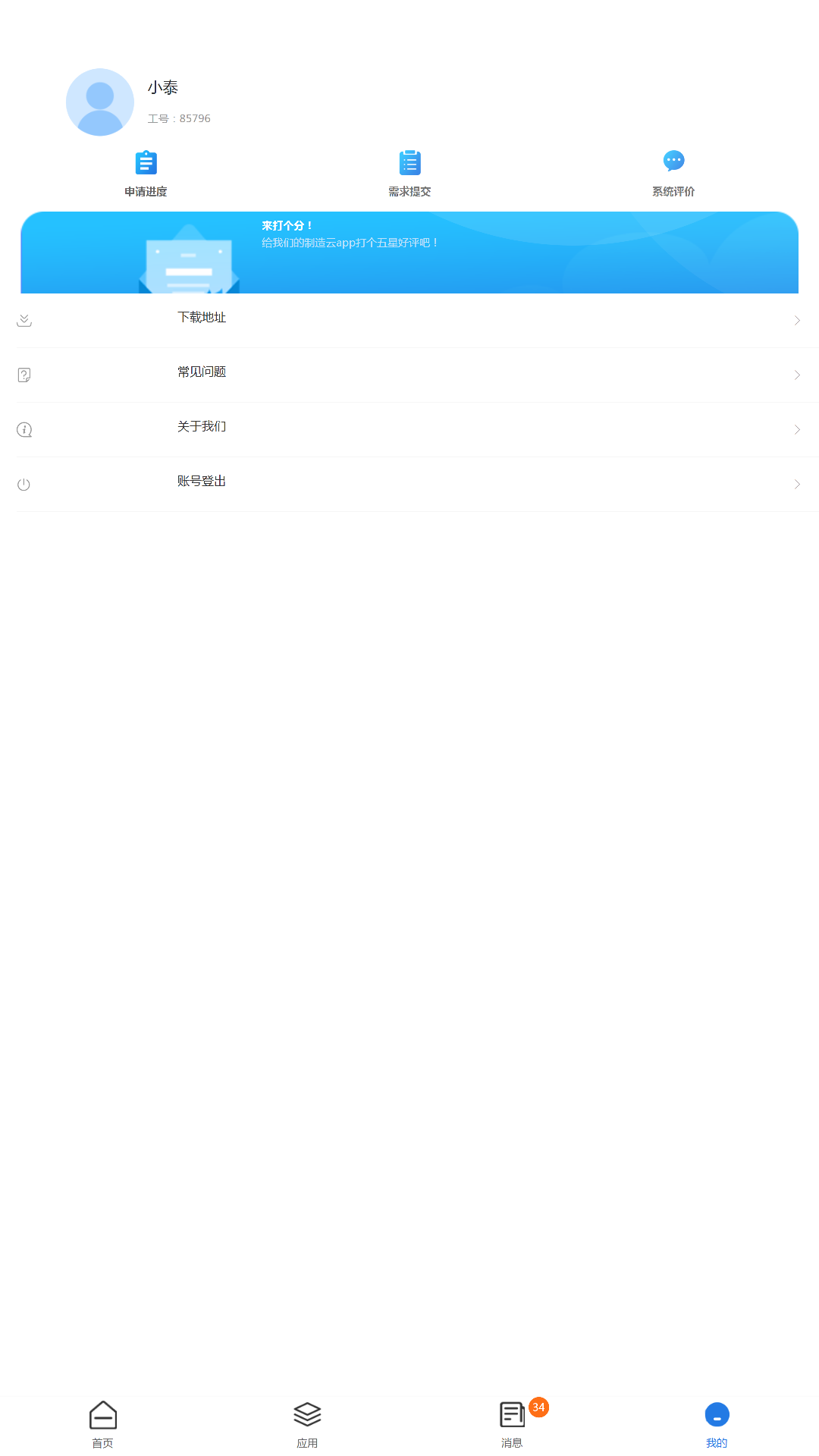
Task: Open the 关于我们 row
Action: pyautogui.click(x=409, y=428)
